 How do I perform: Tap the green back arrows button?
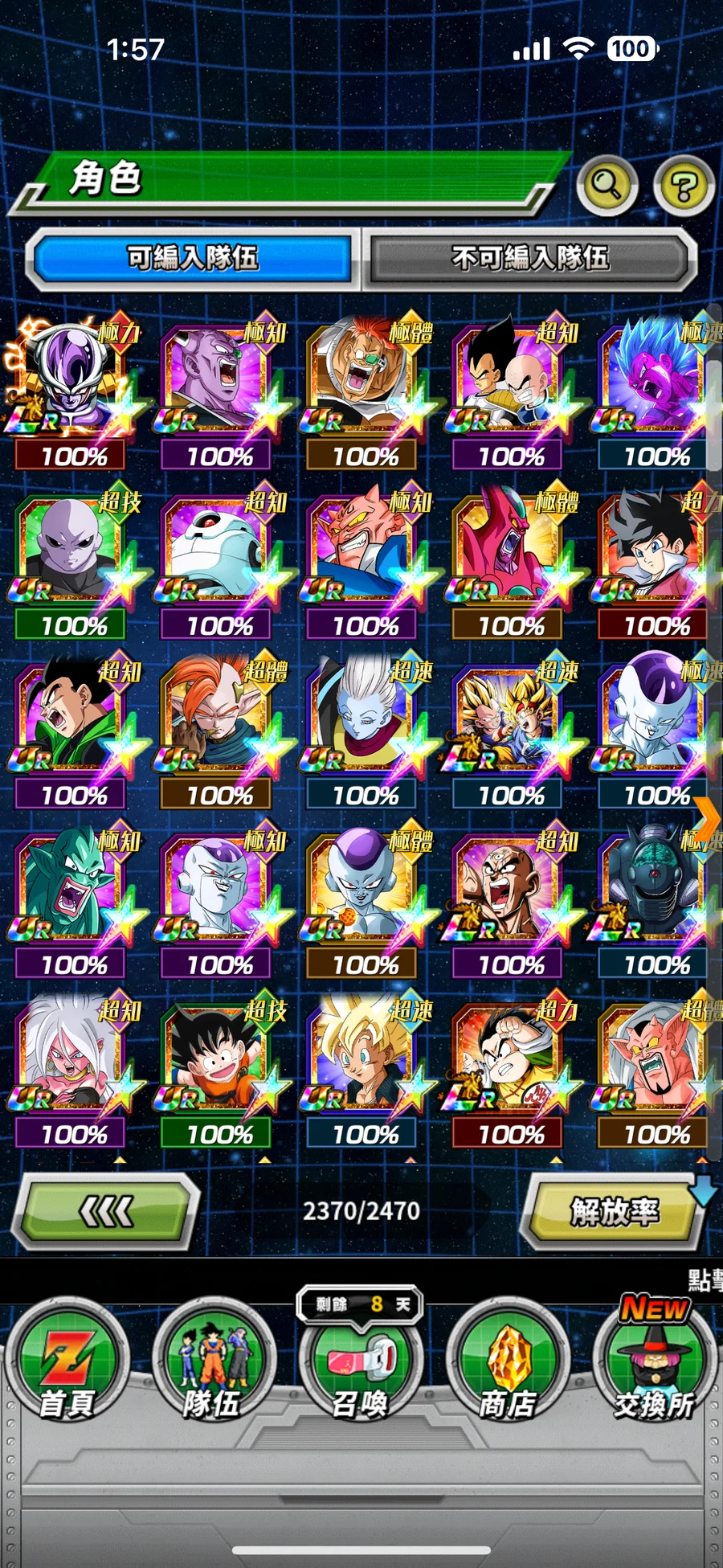(x=107, y=1211)
